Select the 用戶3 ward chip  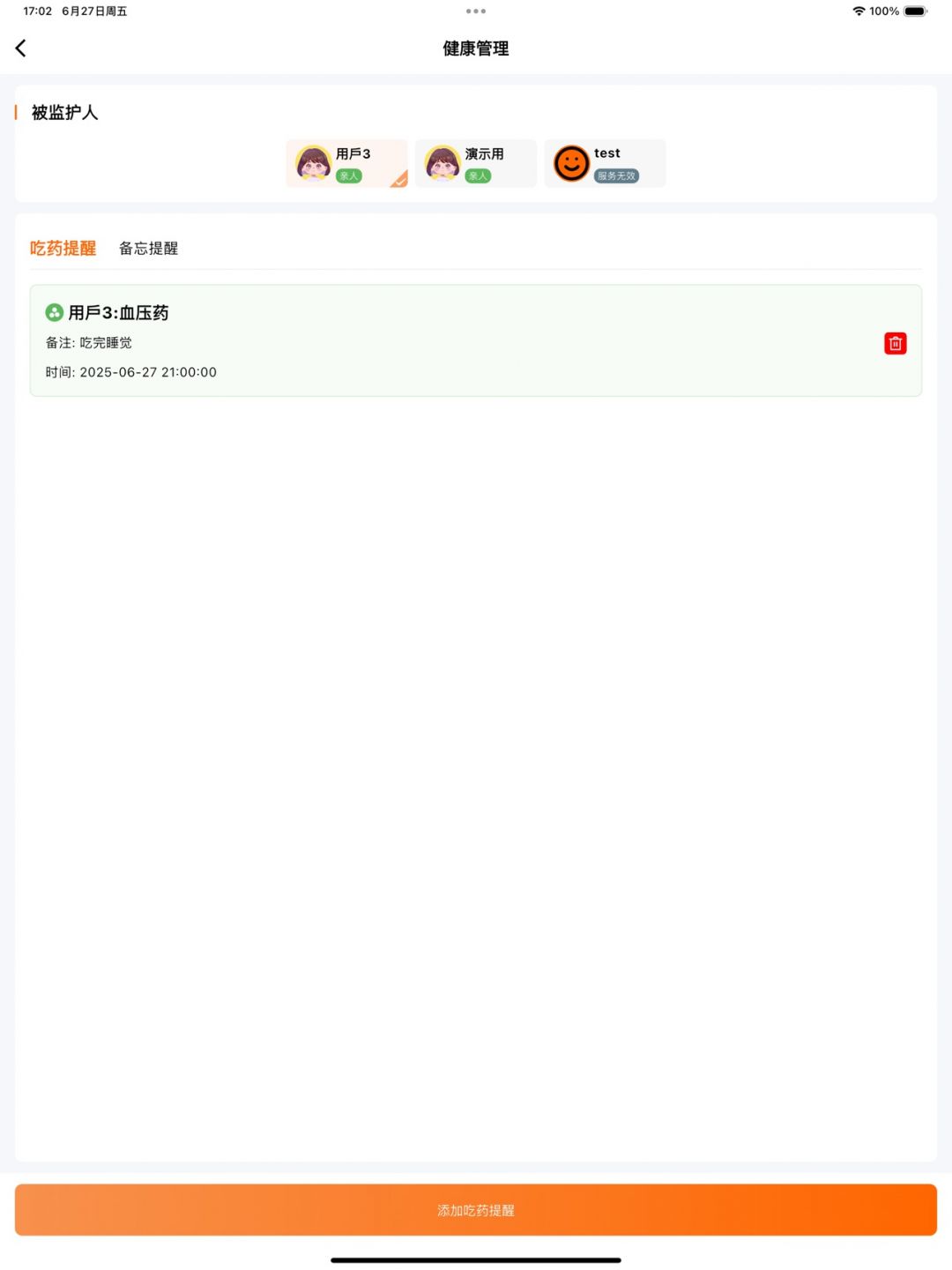point(346,163)
